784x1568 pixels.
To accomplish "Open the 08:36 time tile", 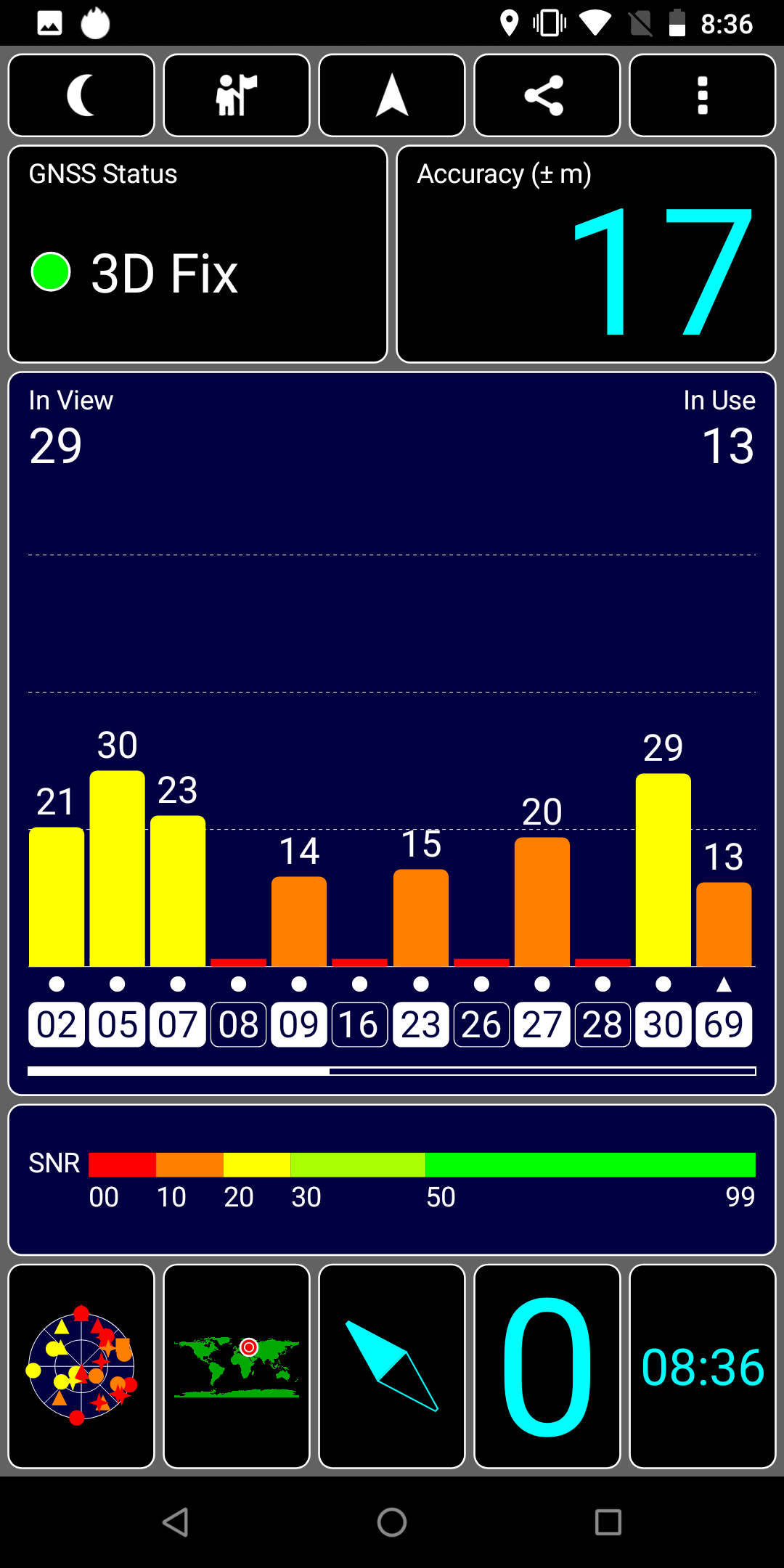I will [703, 1366].
